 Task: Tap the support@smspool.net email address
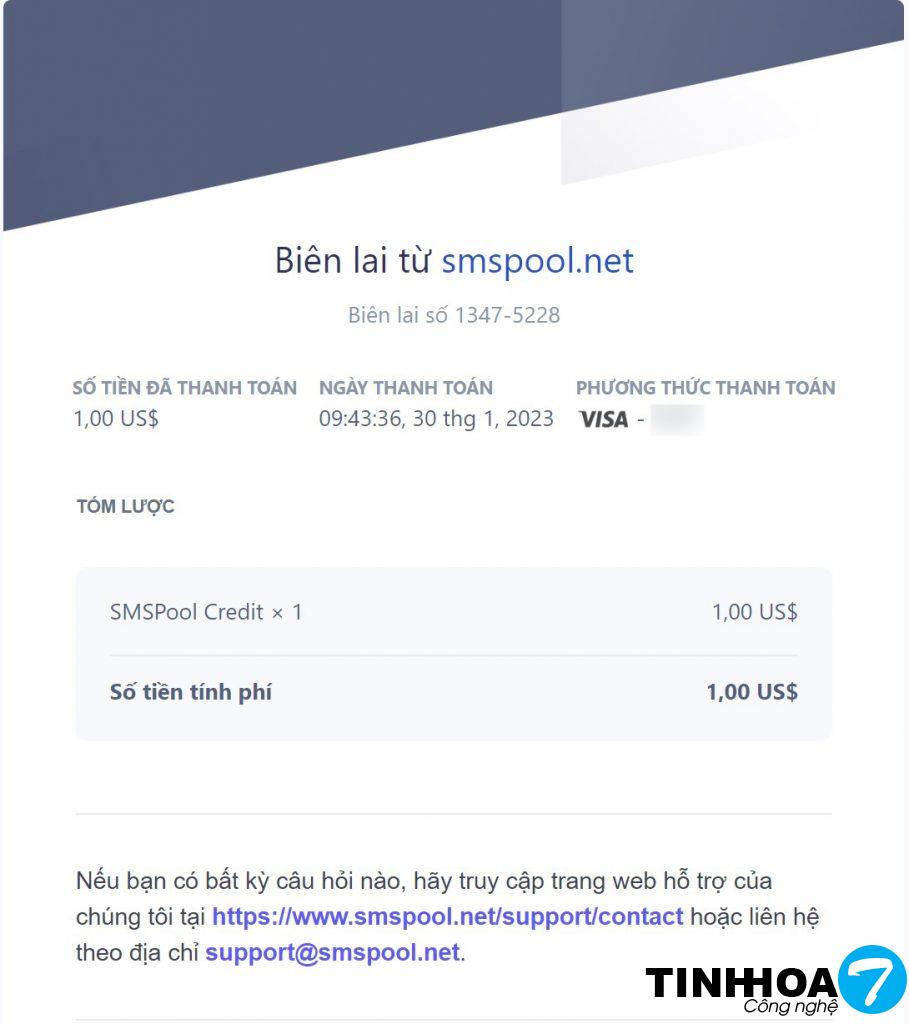[332, 952]
